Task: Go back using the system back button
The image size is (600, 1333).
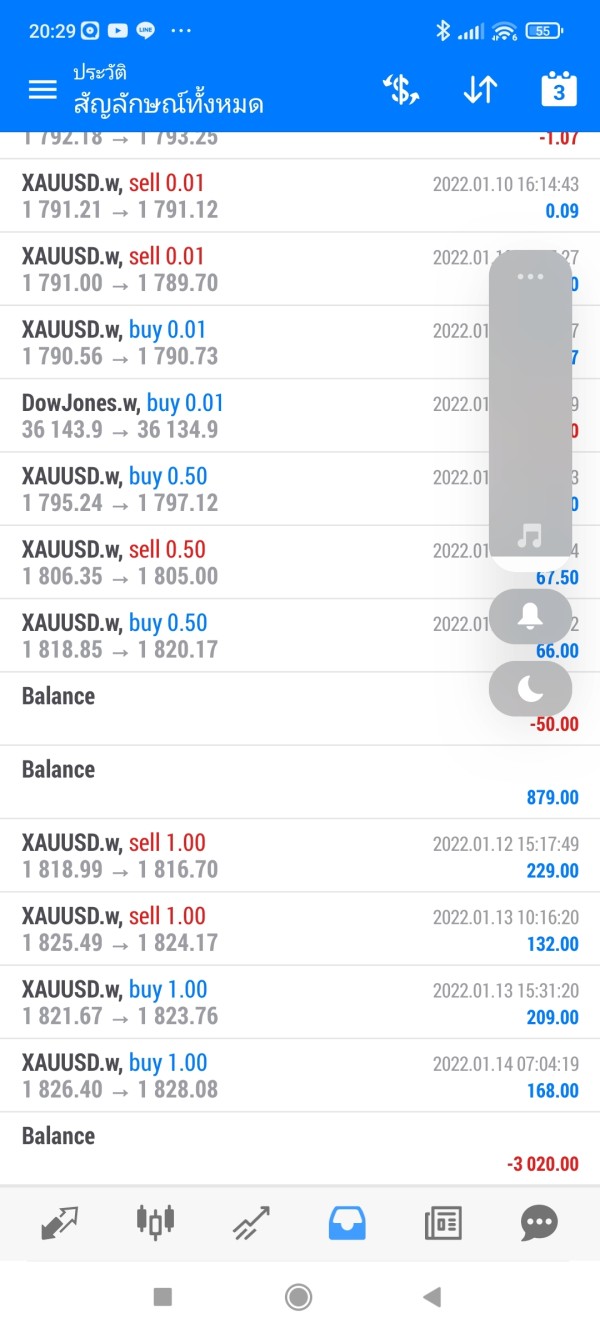Action: pos(432,1297)
